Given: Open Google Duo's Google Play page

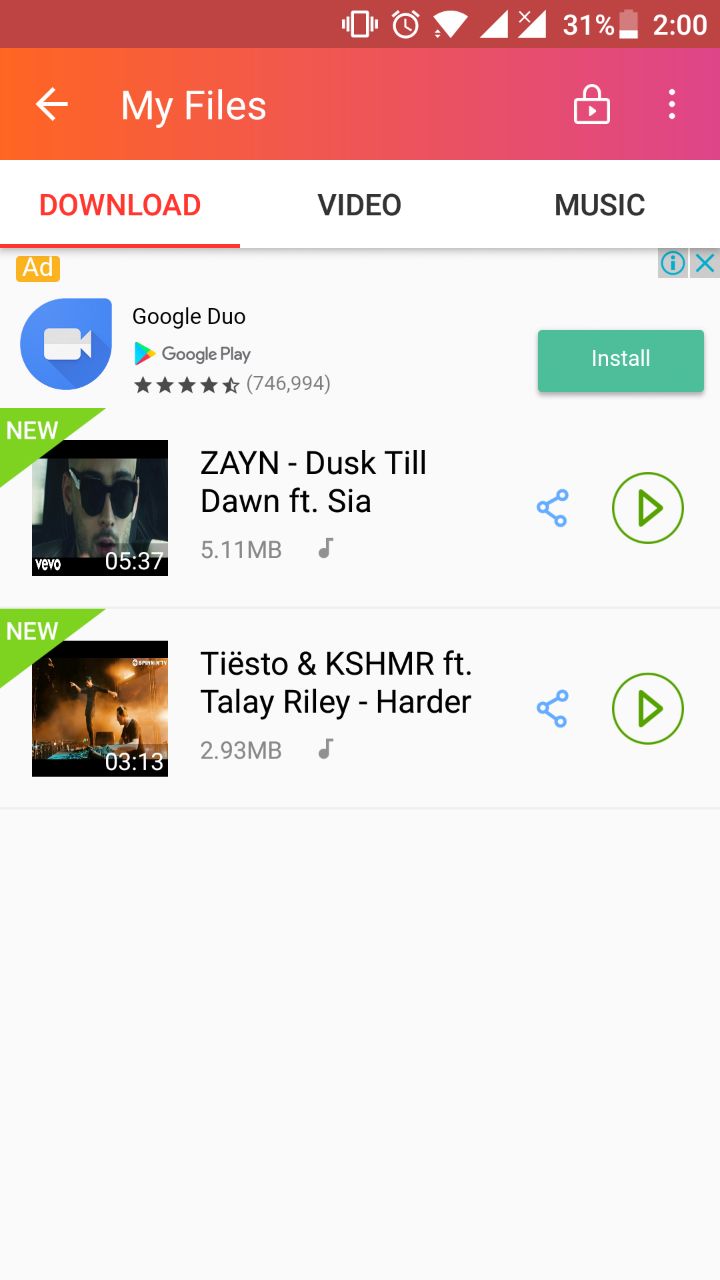Looking at the screenshot, I should pyautogui.click(x=191, y=353).
